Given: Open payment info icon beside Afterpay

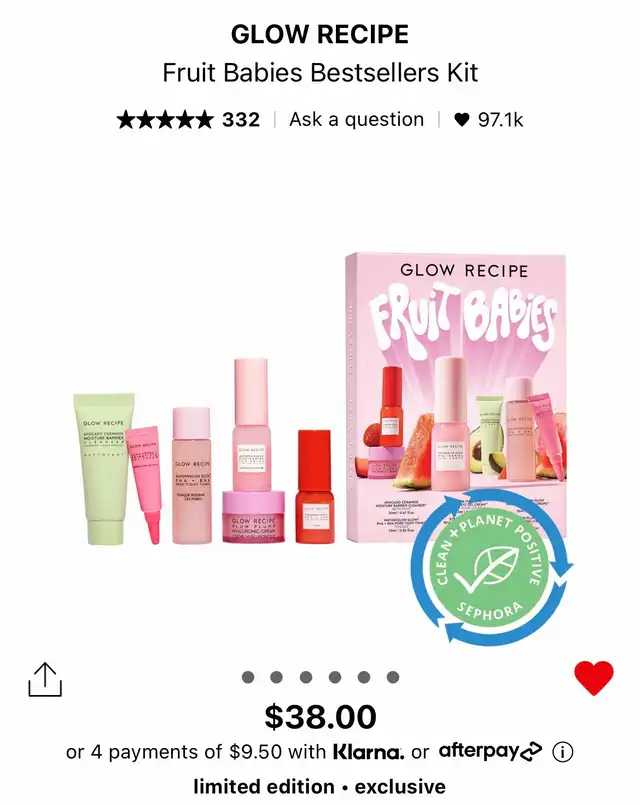Looking at the screenshot, I should pos(563,751).
